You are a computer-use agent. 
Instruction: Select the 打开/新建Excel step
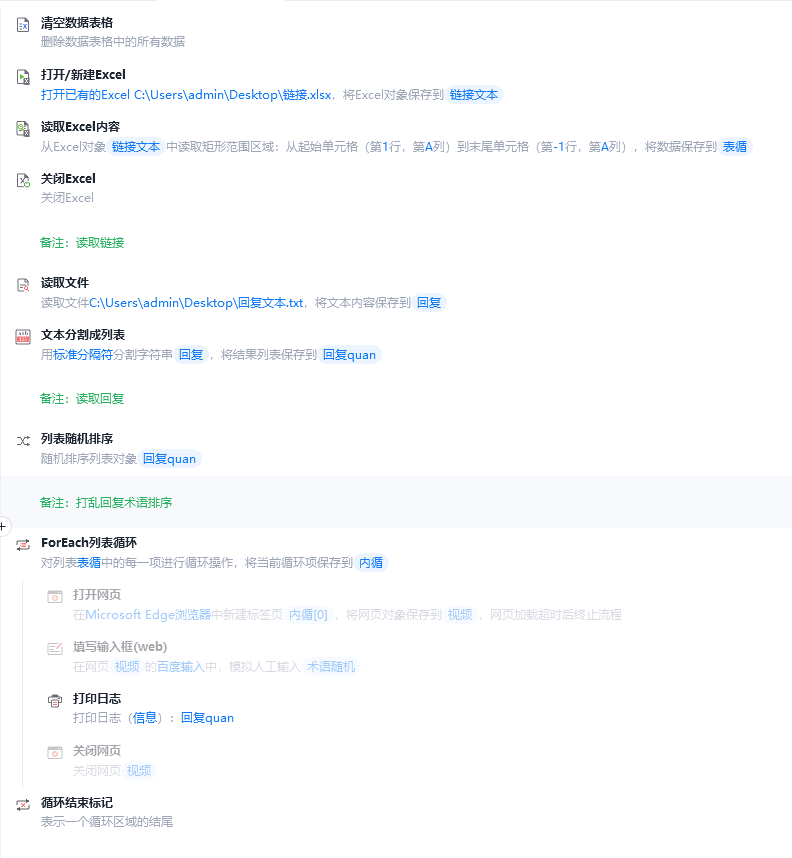[x=83, y=74]
